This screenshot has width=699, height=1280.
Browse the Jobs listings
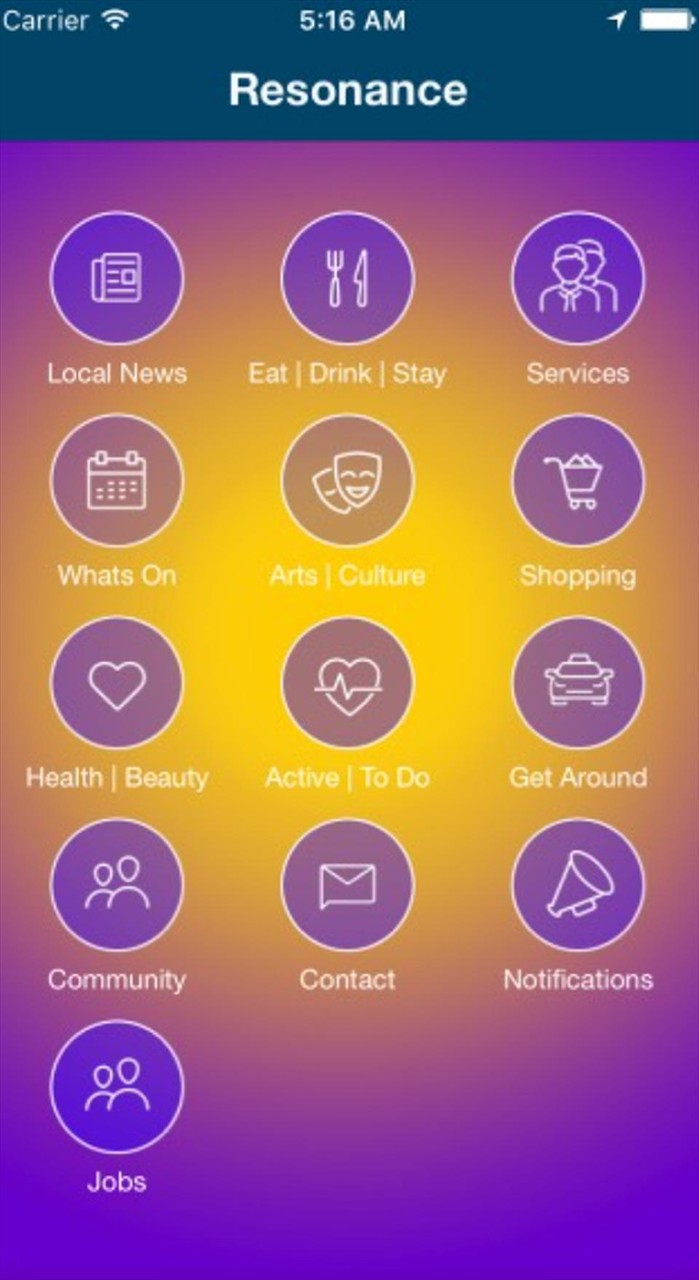pos(117,1086)
